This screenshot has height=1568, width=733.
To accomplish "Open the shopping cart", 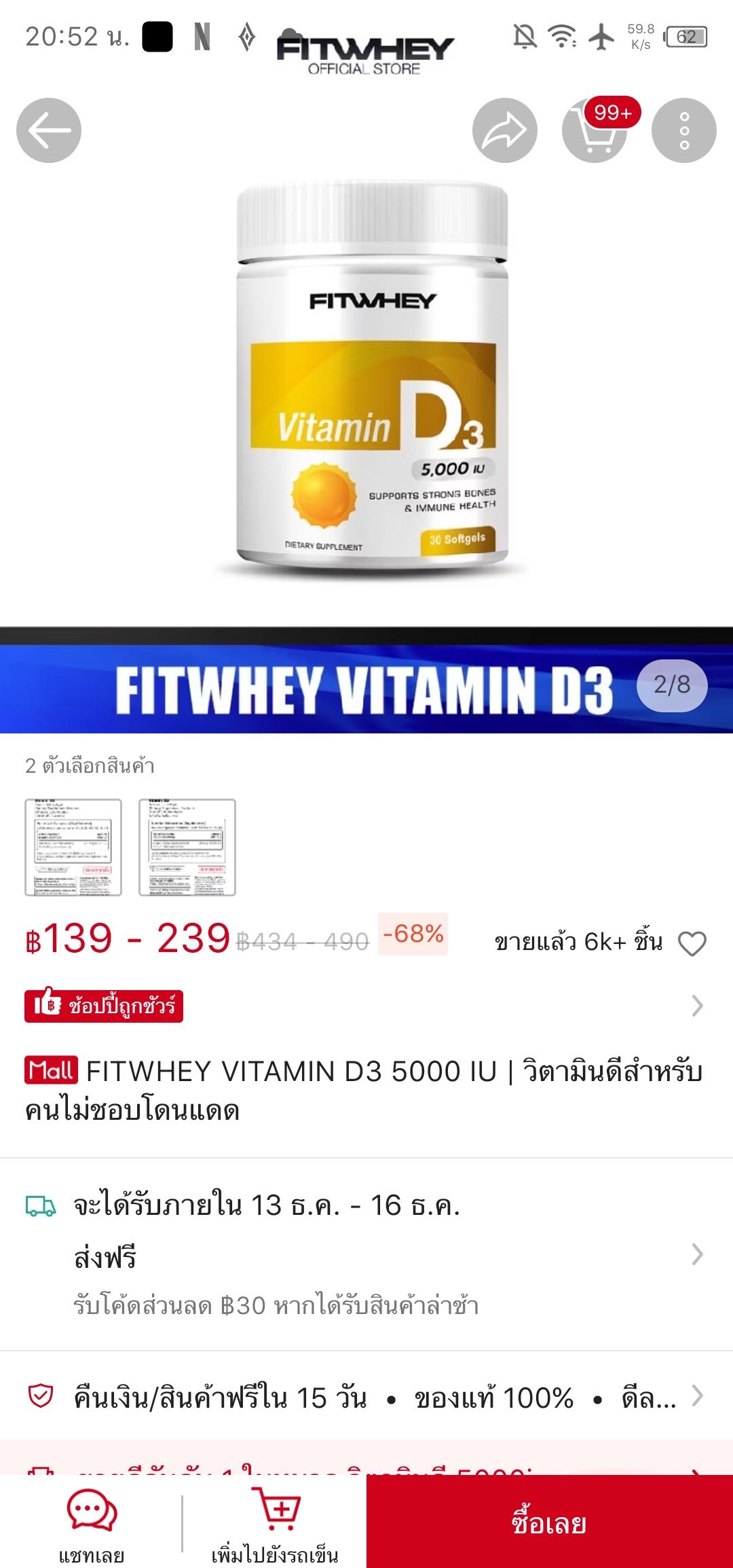I will (595, 130).
